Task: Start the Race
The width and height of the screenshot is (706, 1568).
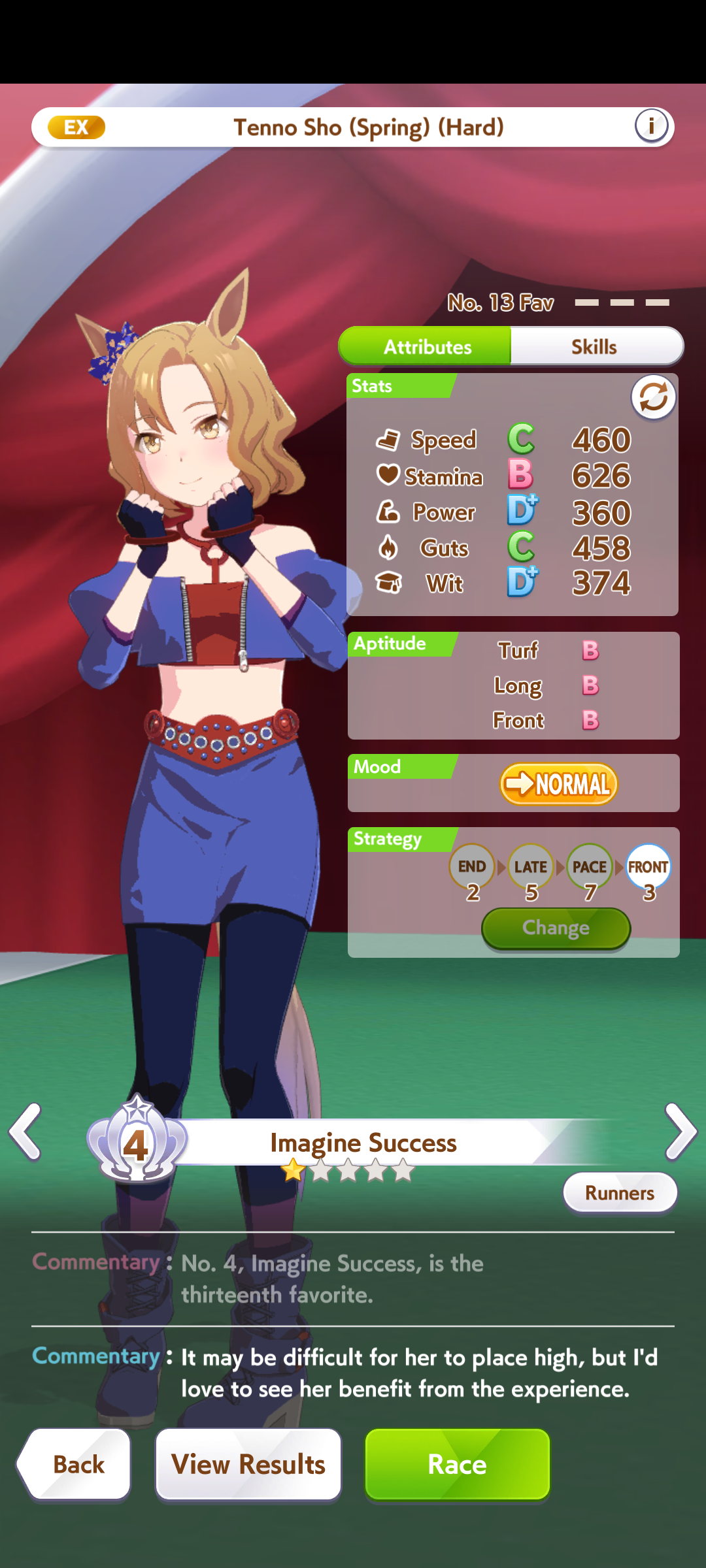Action: click(x=457, y=1464)
